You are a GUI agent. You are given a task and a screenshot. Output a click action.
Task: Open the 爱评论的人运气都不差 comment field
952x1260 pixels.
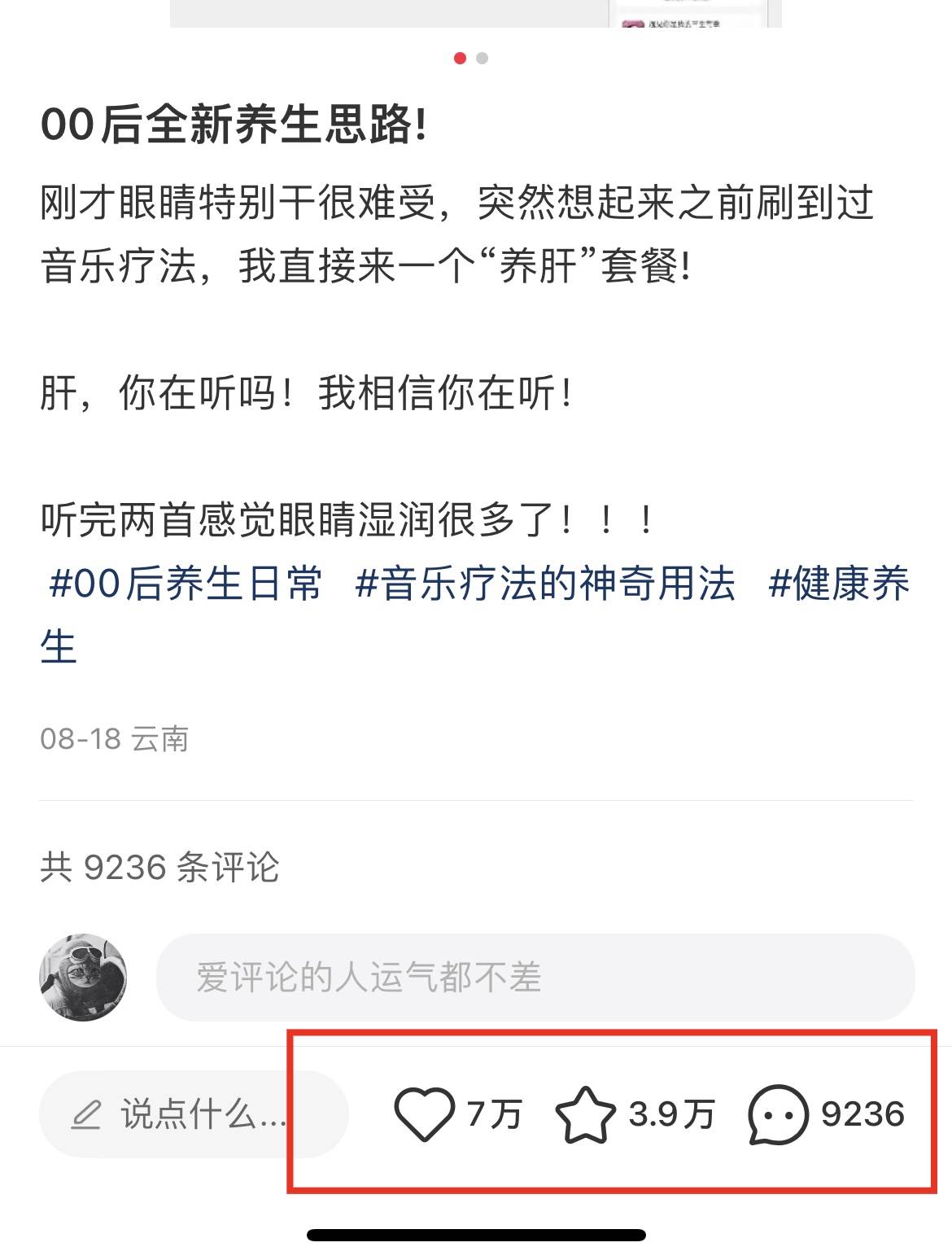click(x=535, y=977)
